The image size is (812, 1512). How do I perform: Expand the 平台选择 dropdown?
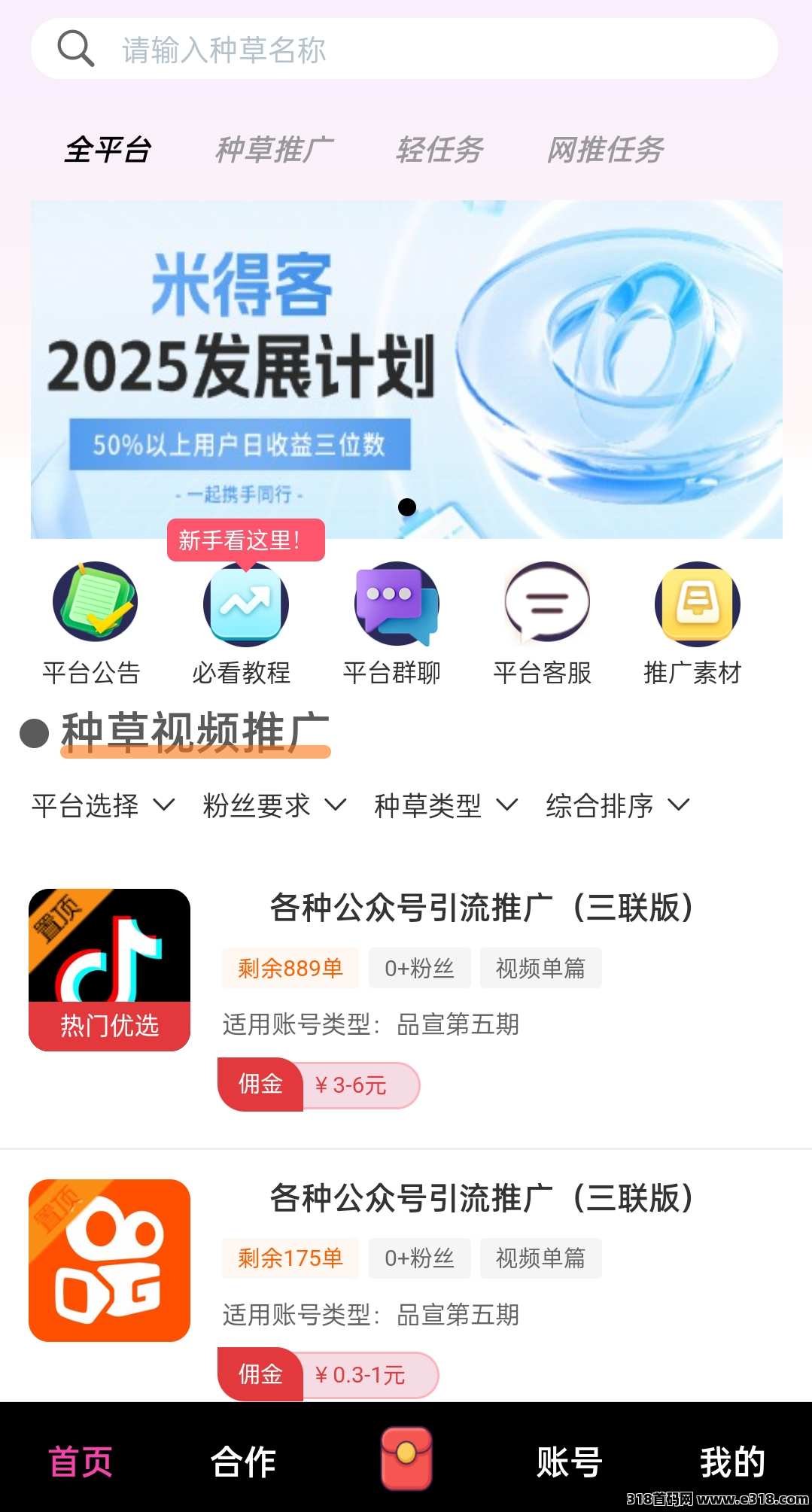[103, 805]
